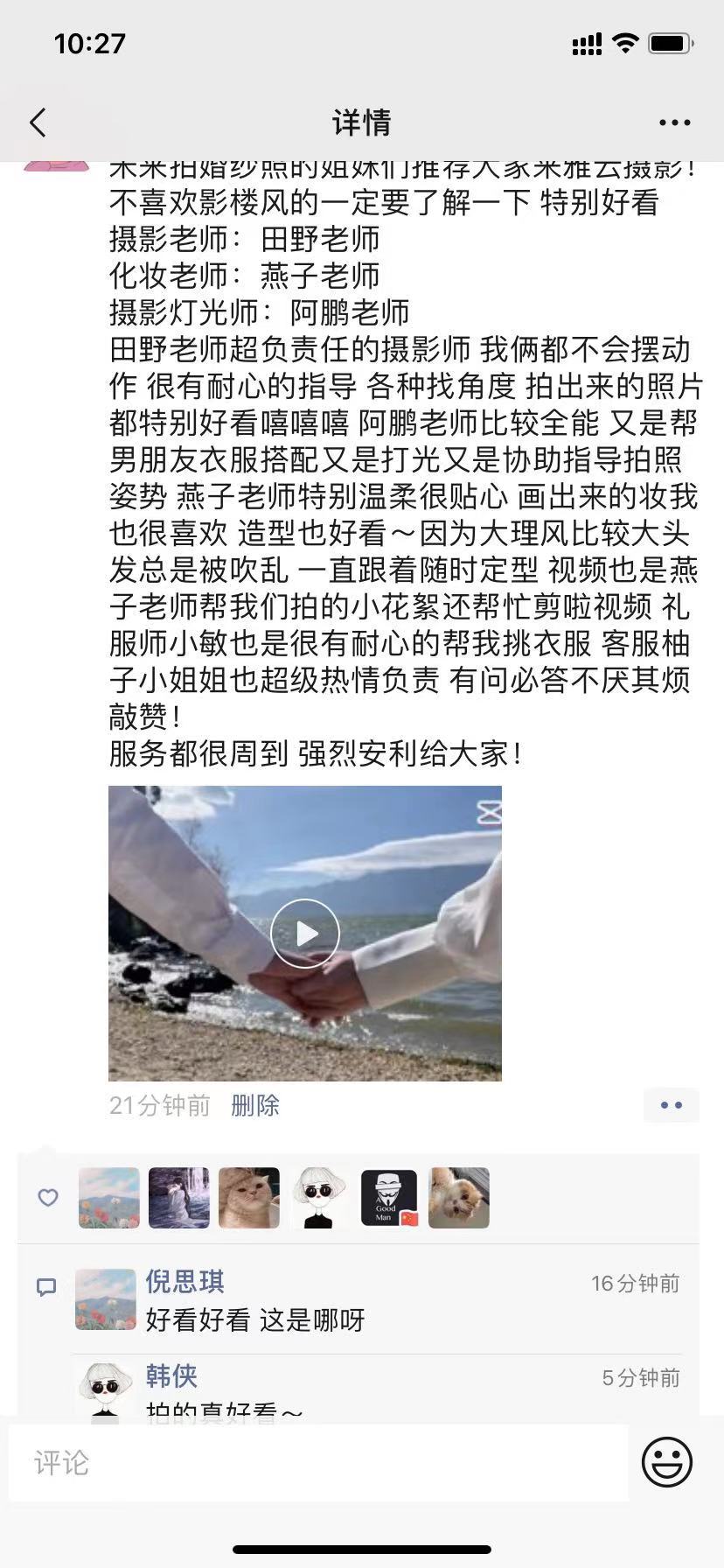
Task: Go back from the 详情 page
Action: [38, 122]
